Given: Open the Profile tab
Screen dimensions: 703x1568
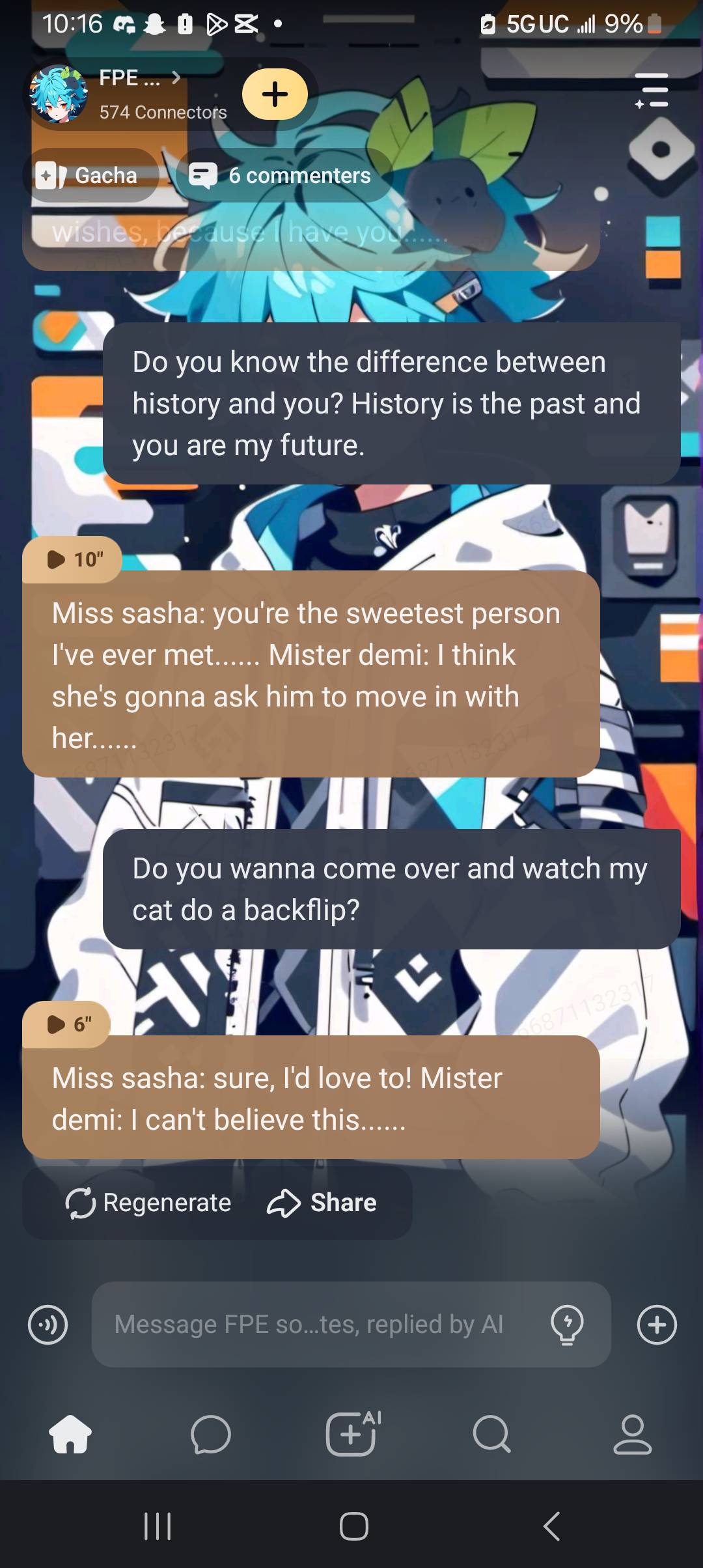Looking at the screenshot, I should pyautogui.click(x=632, y=1434).
